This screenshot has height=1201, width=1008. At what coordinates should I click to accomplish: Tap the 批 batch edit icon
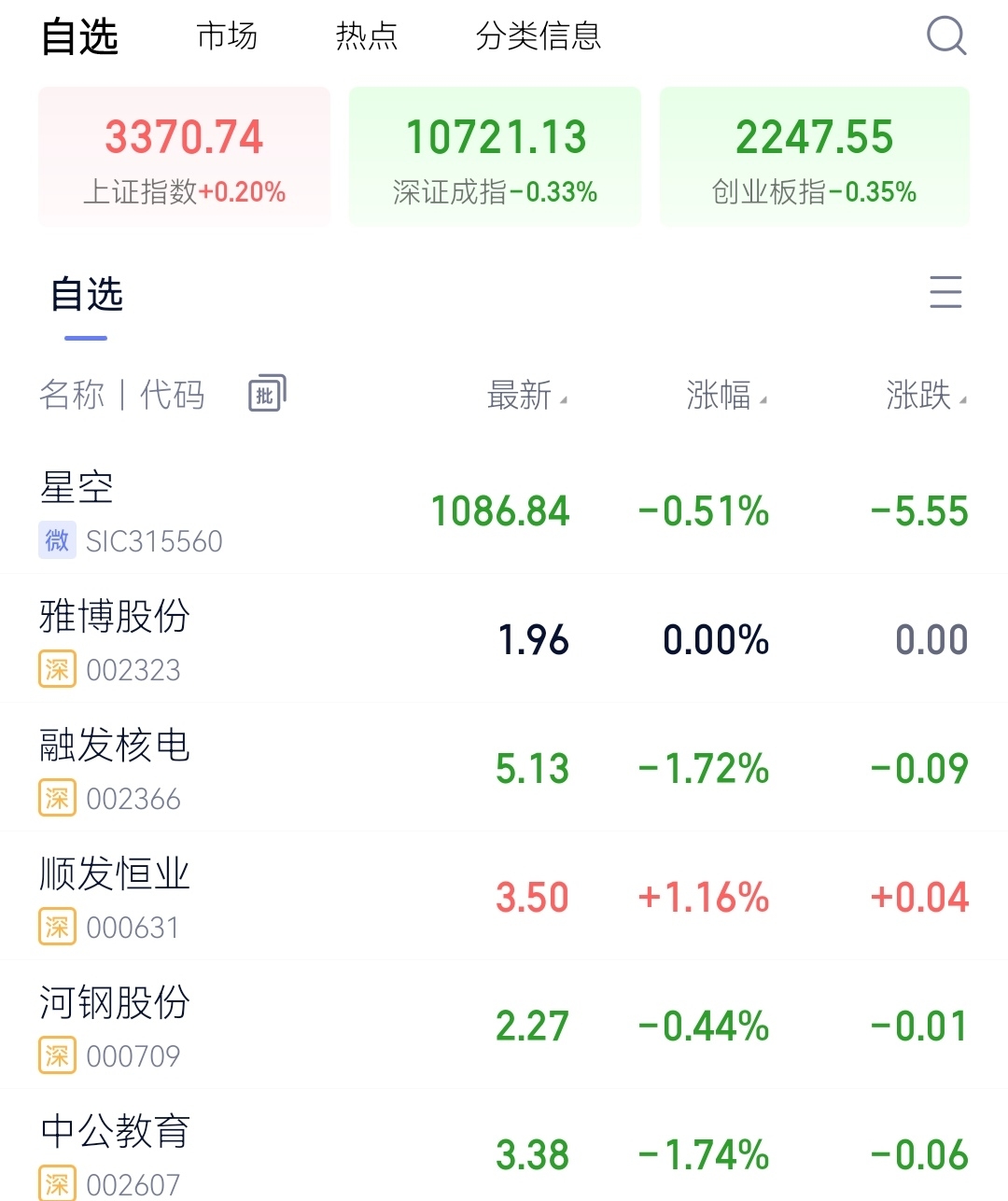click(267, 394)
